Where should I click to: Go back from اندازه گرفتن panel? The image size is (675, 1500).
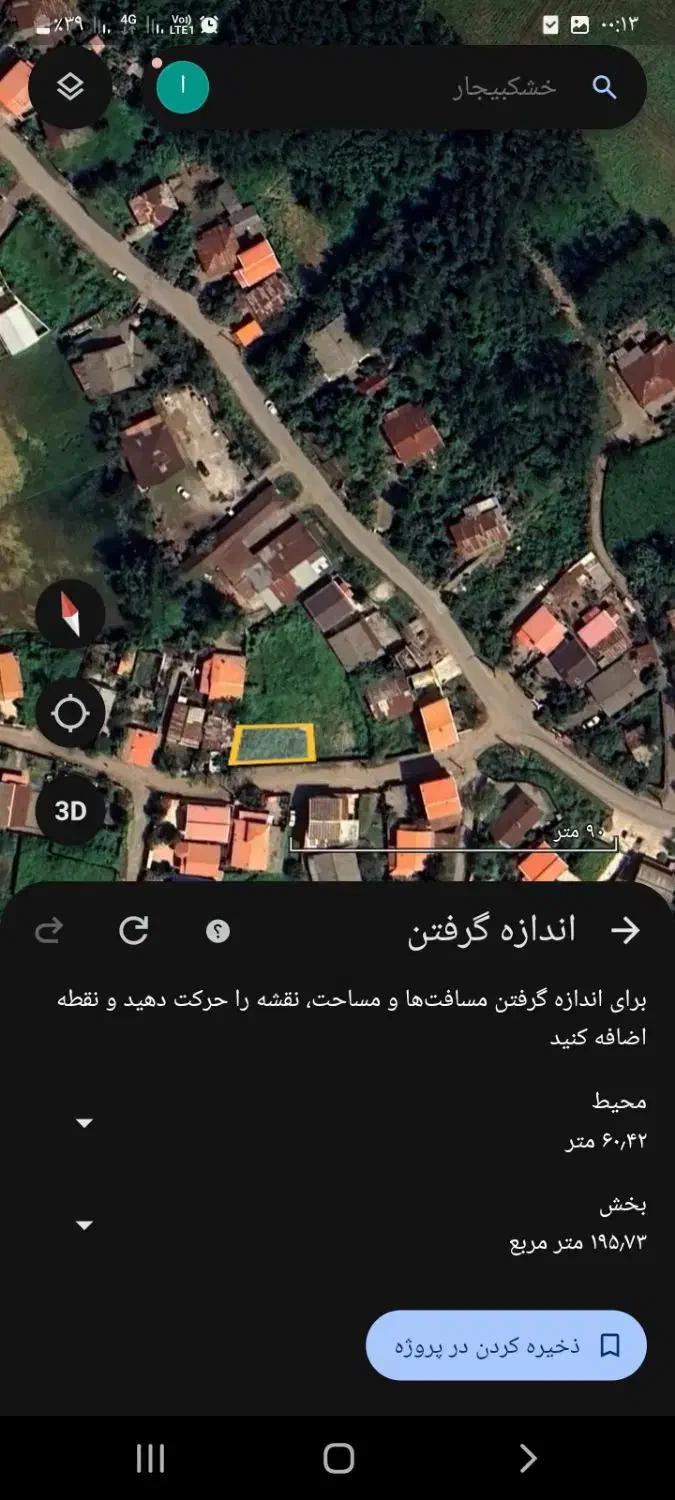625,930
